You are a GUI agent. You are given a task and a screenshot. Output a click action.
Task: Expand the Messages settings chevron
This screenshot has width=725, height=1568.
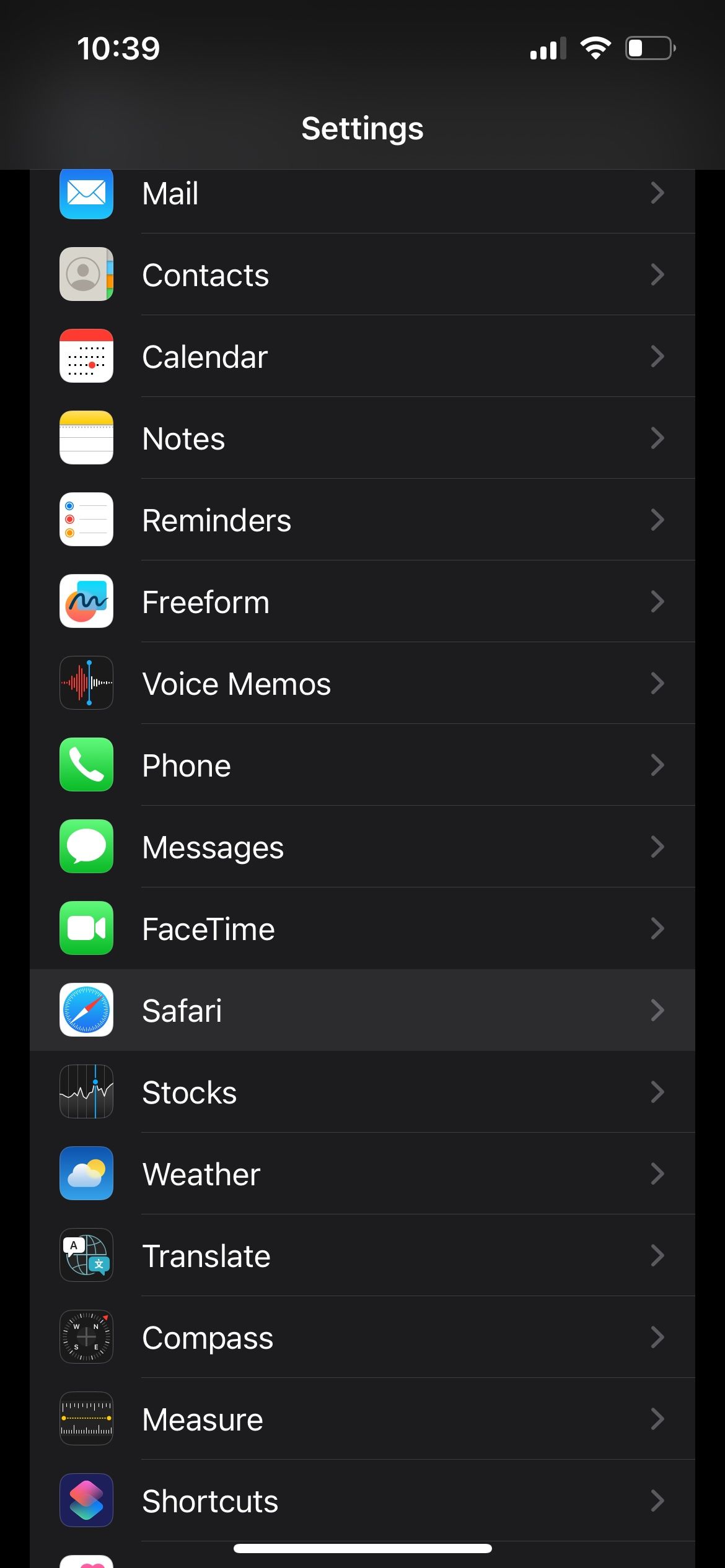tap(658, 847)
